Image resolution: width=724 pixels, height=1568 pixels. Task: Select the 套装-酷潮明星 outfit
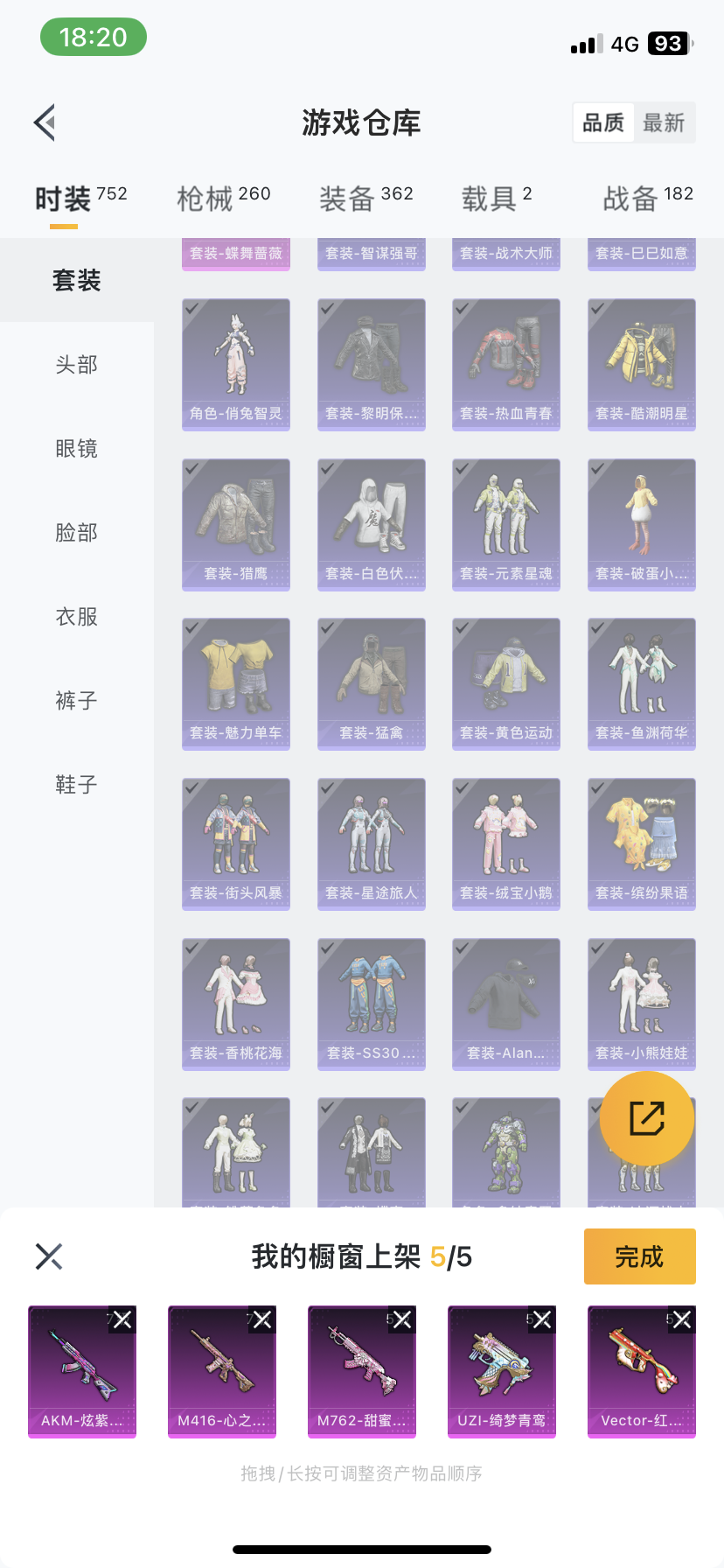[x=642, y=364]
